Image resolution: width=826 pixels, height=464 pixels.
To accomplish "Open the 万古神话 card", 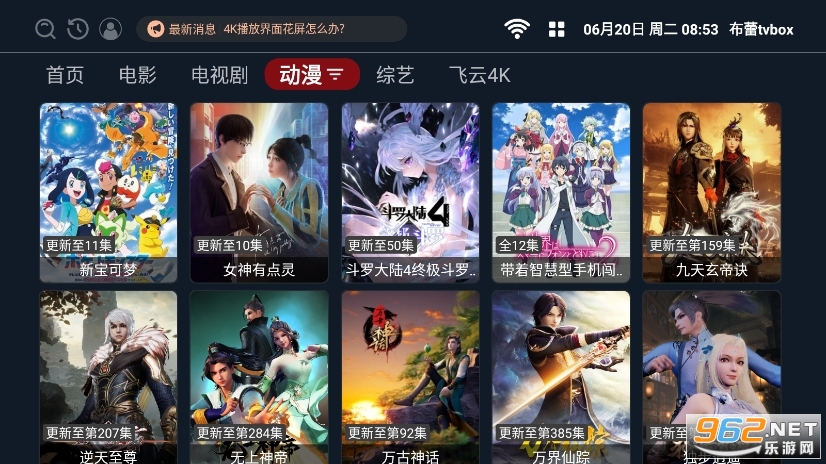I will click(410, 375).
